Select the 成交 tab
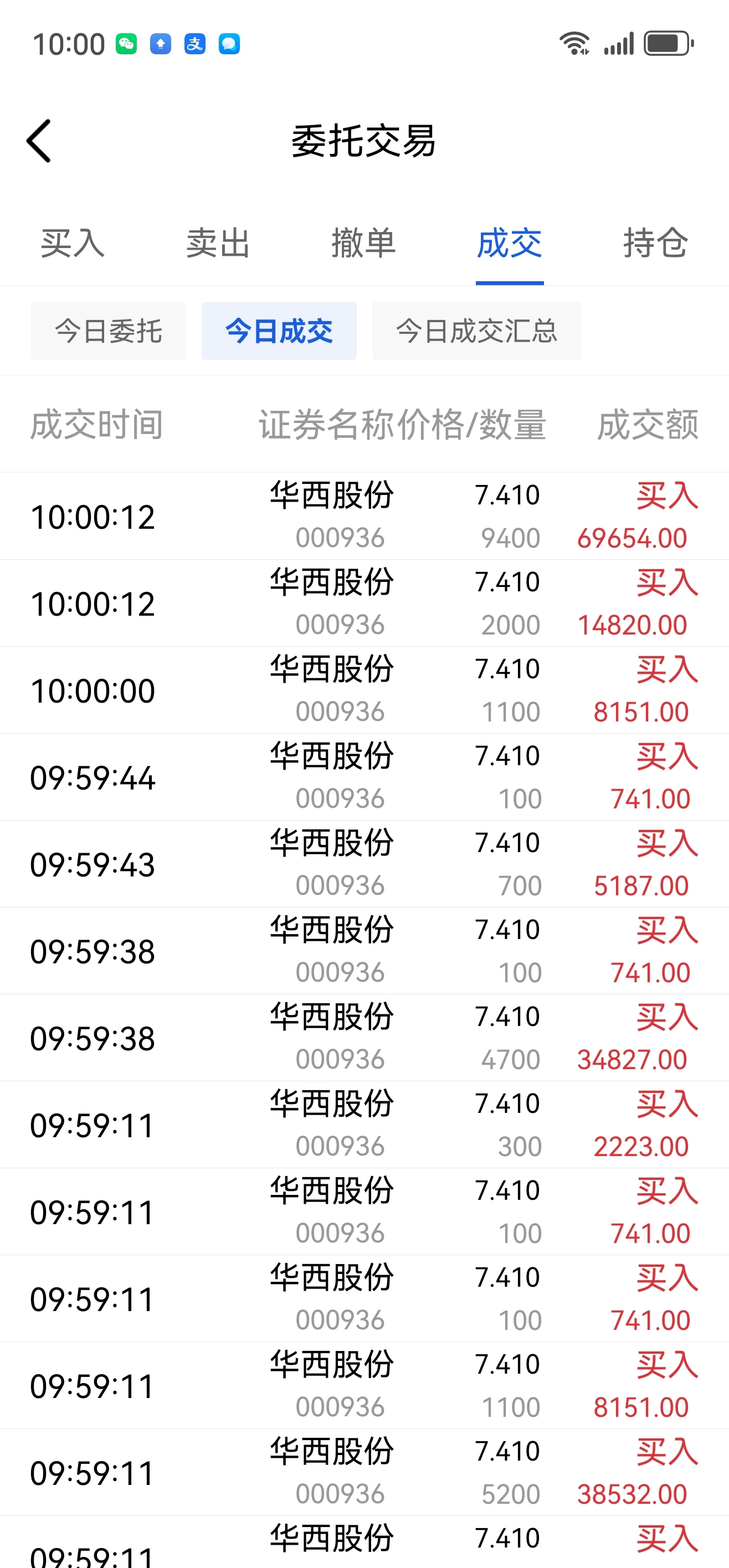Viewport: 729px width, 1568px height. tap(509, 244)
